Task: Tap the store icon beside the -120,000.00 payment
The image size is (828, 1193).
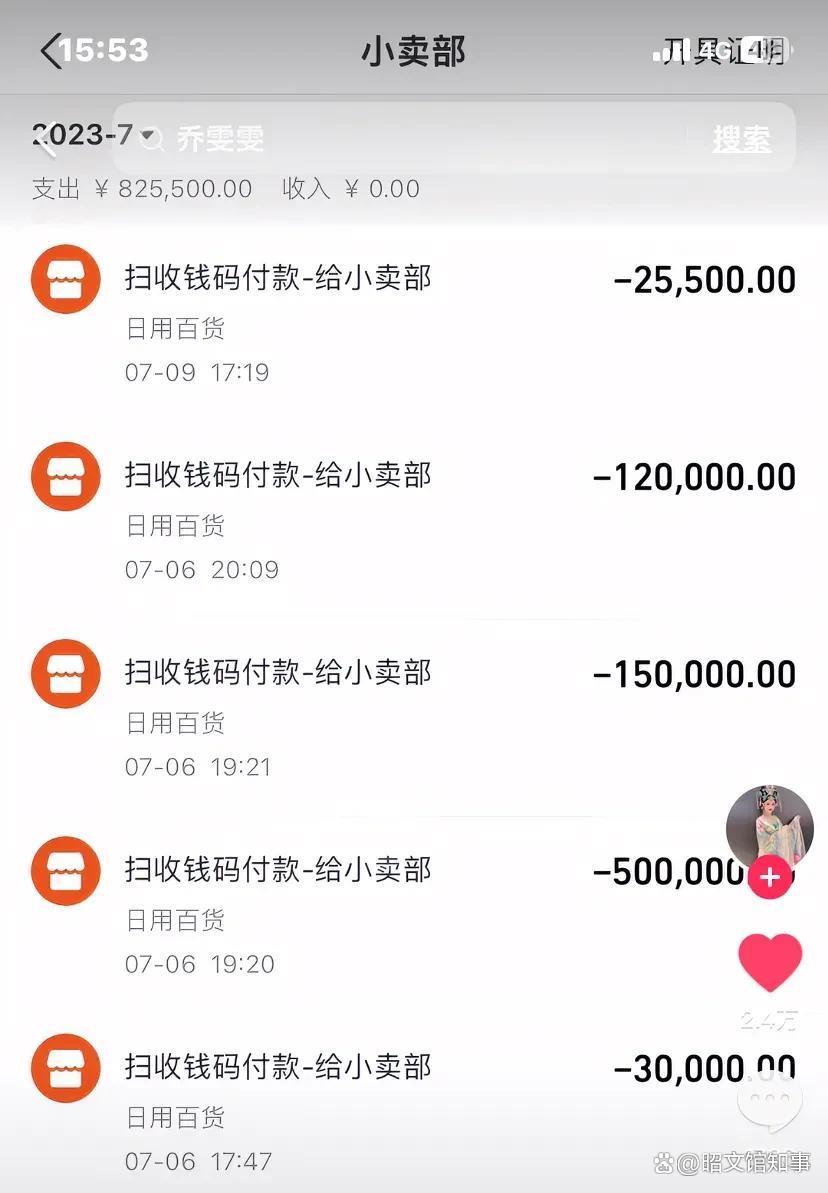Action: click(65, 477)
